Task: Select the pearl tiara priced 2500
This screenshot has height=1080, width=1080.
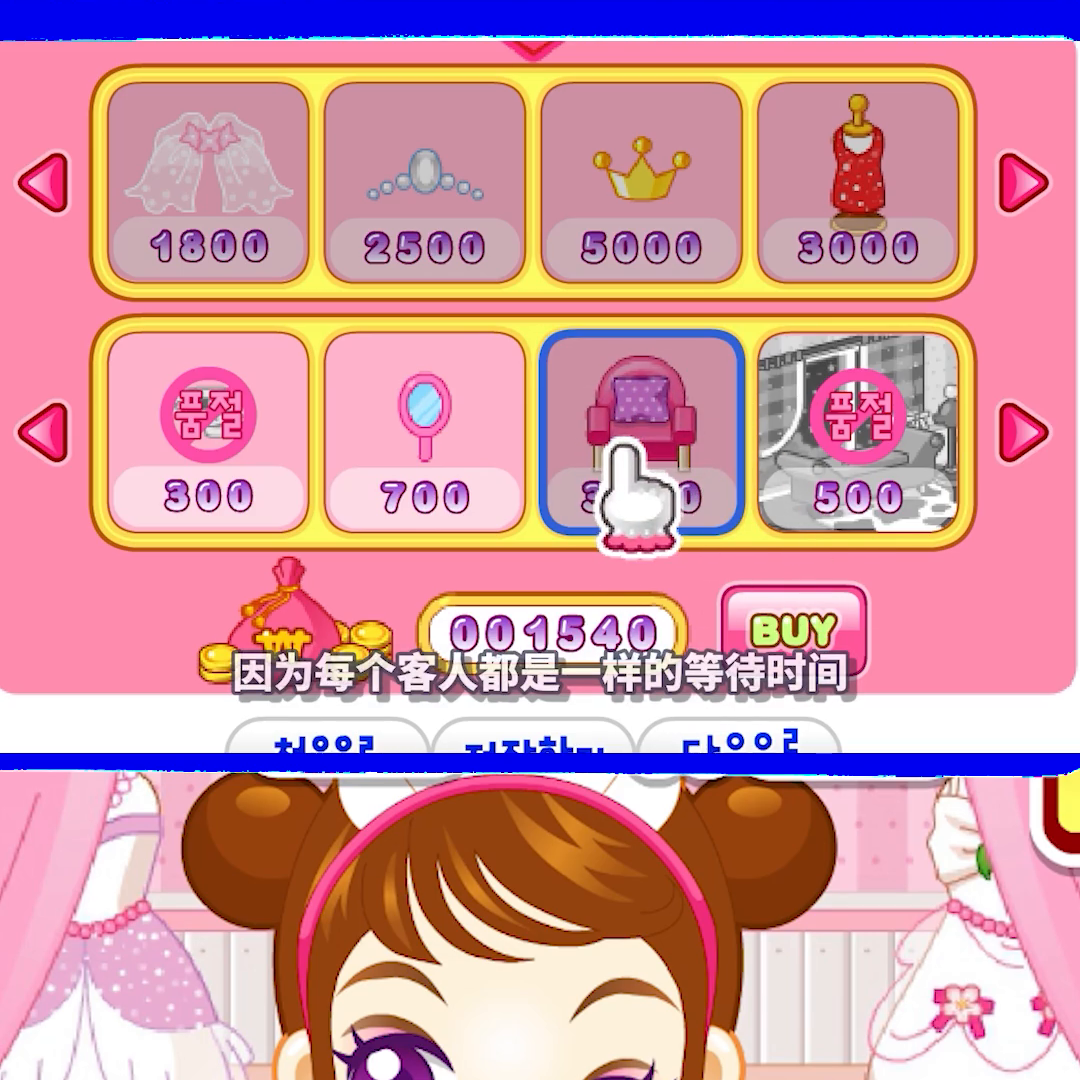Action: [x=425, y=182]
